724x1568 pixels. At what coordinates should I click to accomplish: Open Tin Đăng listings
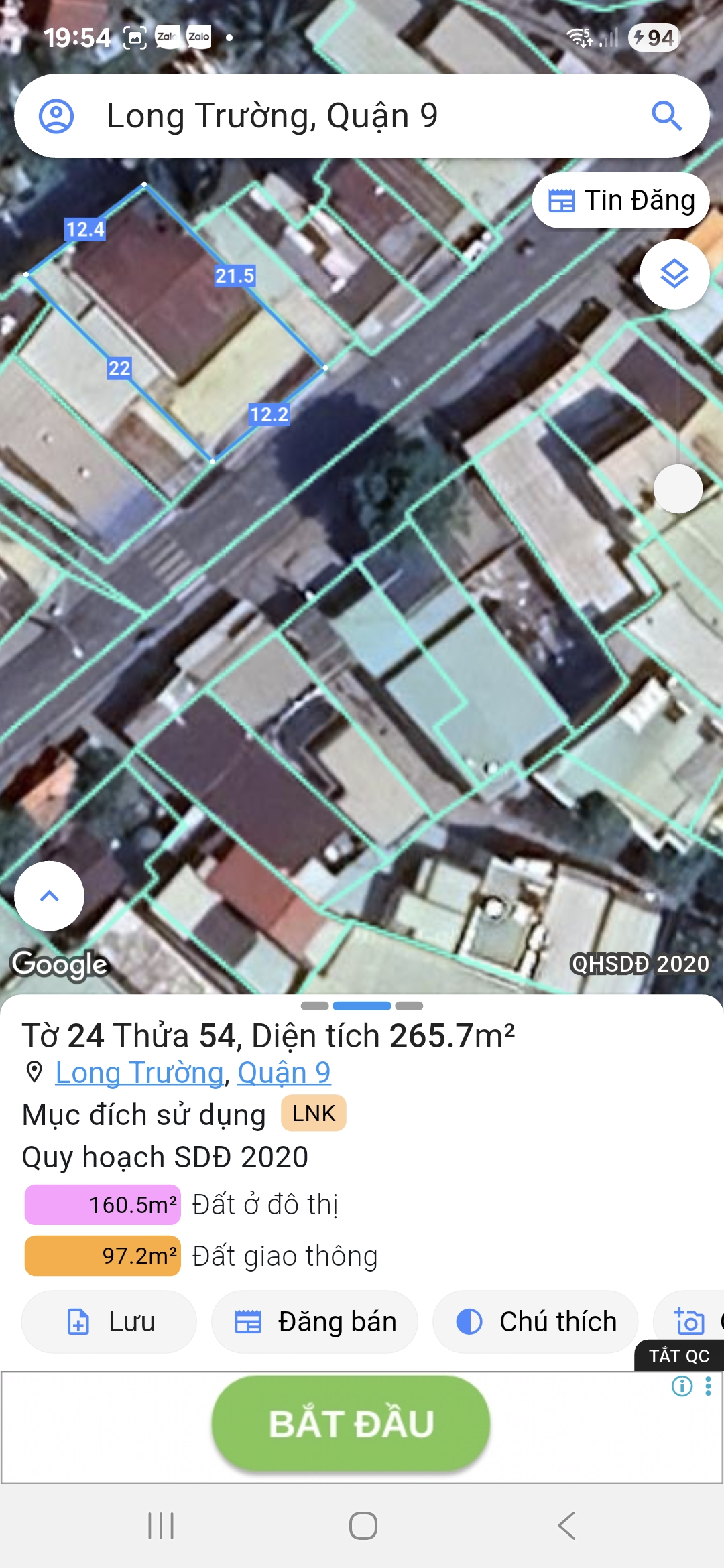pyautogui.click(x=621, y=200)
